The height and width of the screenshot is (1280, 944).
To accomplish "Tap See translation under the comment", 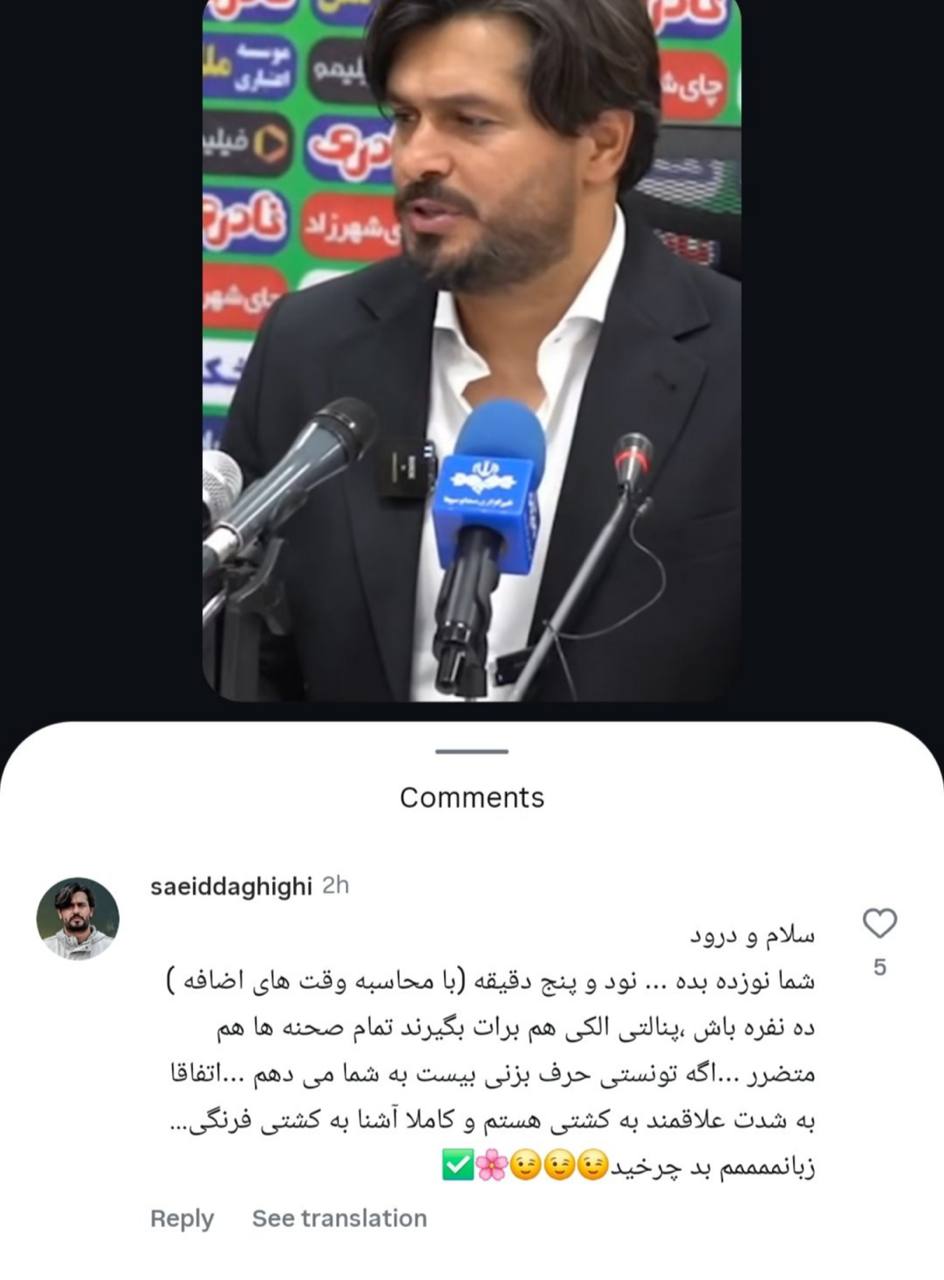I will click(339, 1218).
